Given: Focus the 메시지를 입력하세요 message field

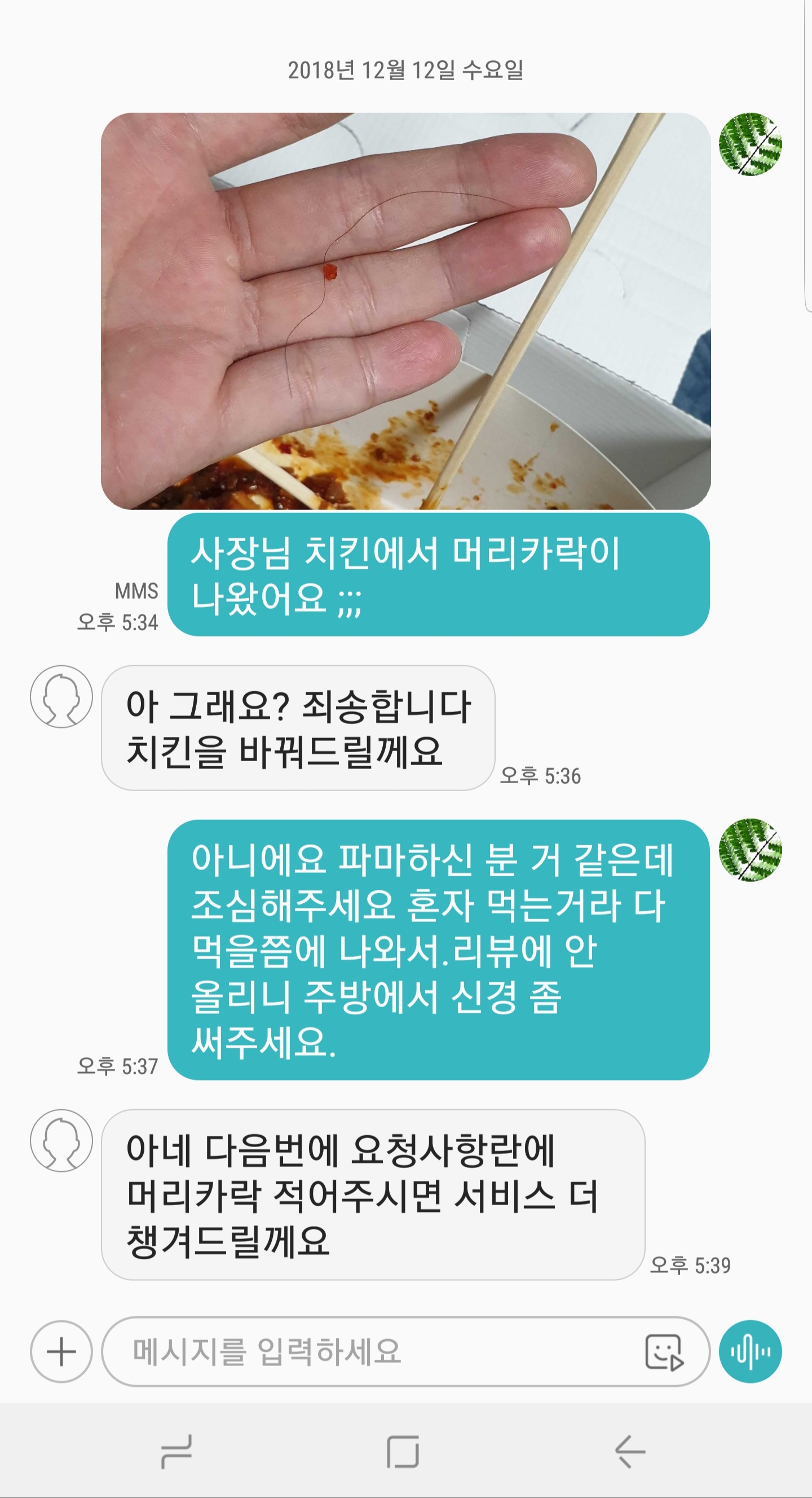Looking at the screenshot, I should 372,1351.
